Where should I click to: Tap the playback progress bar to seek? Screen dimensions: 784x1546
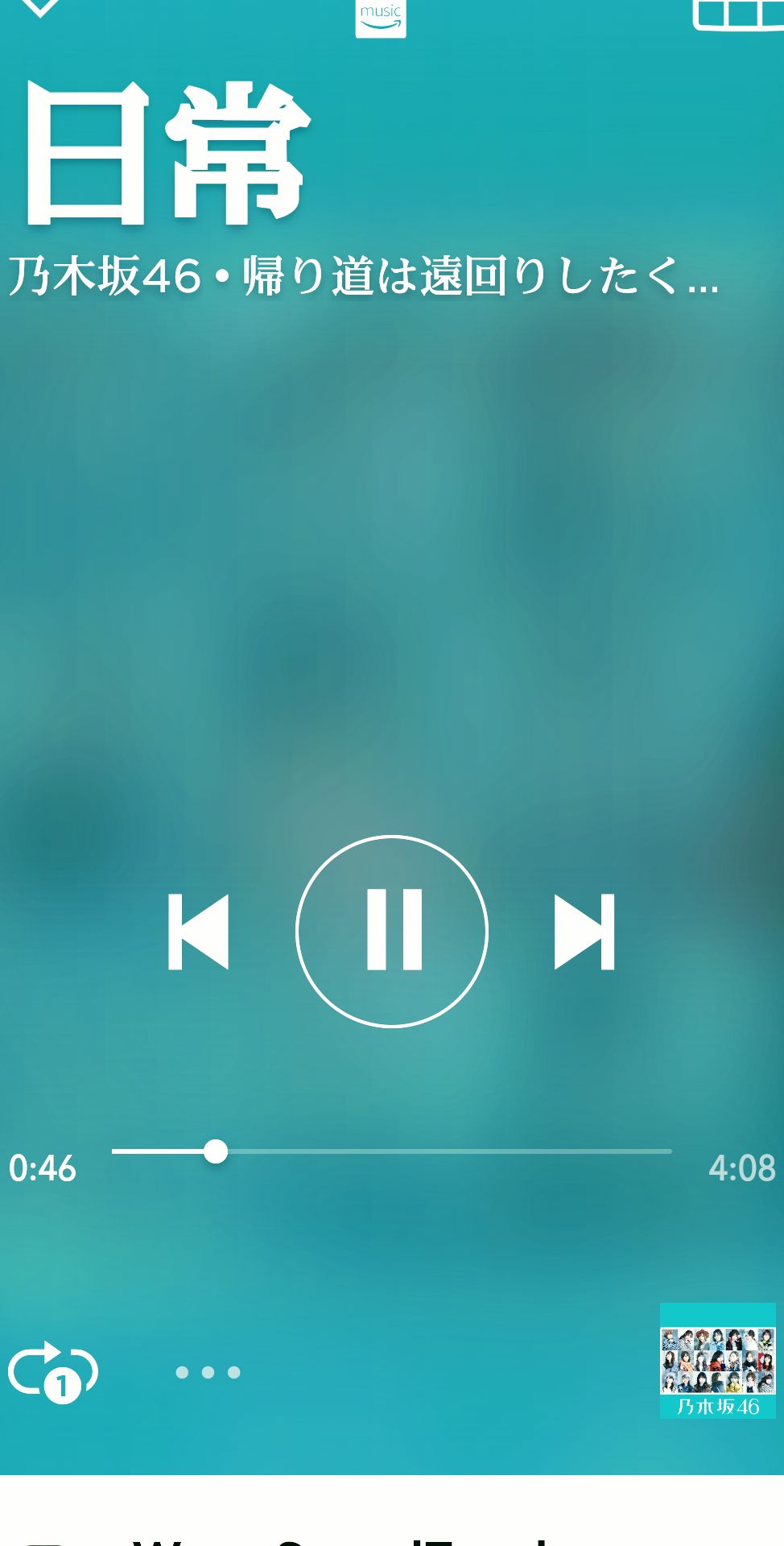[x=392, y=1151]
